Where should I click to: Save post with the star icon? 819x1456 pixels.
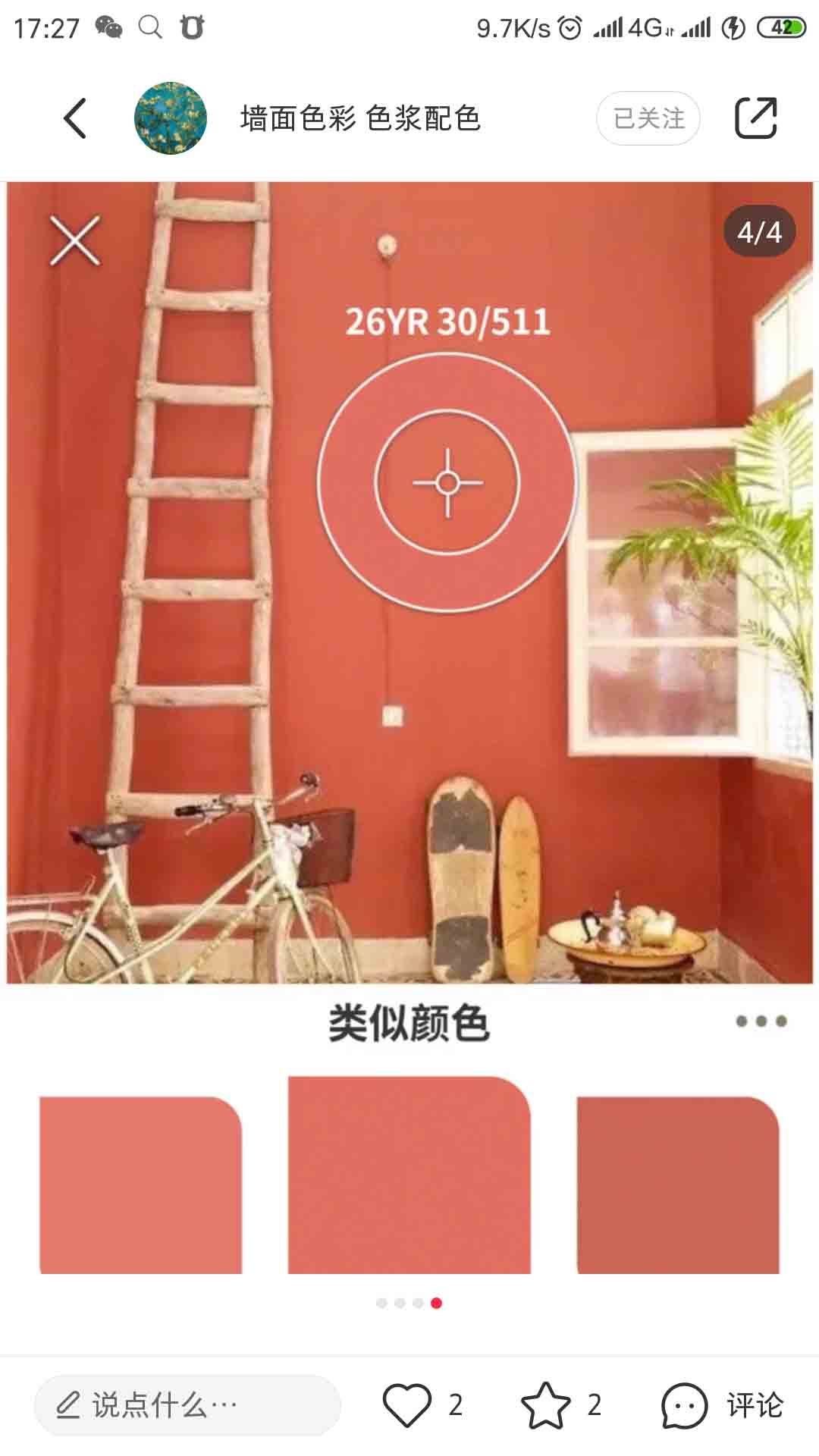point(546,1405)
